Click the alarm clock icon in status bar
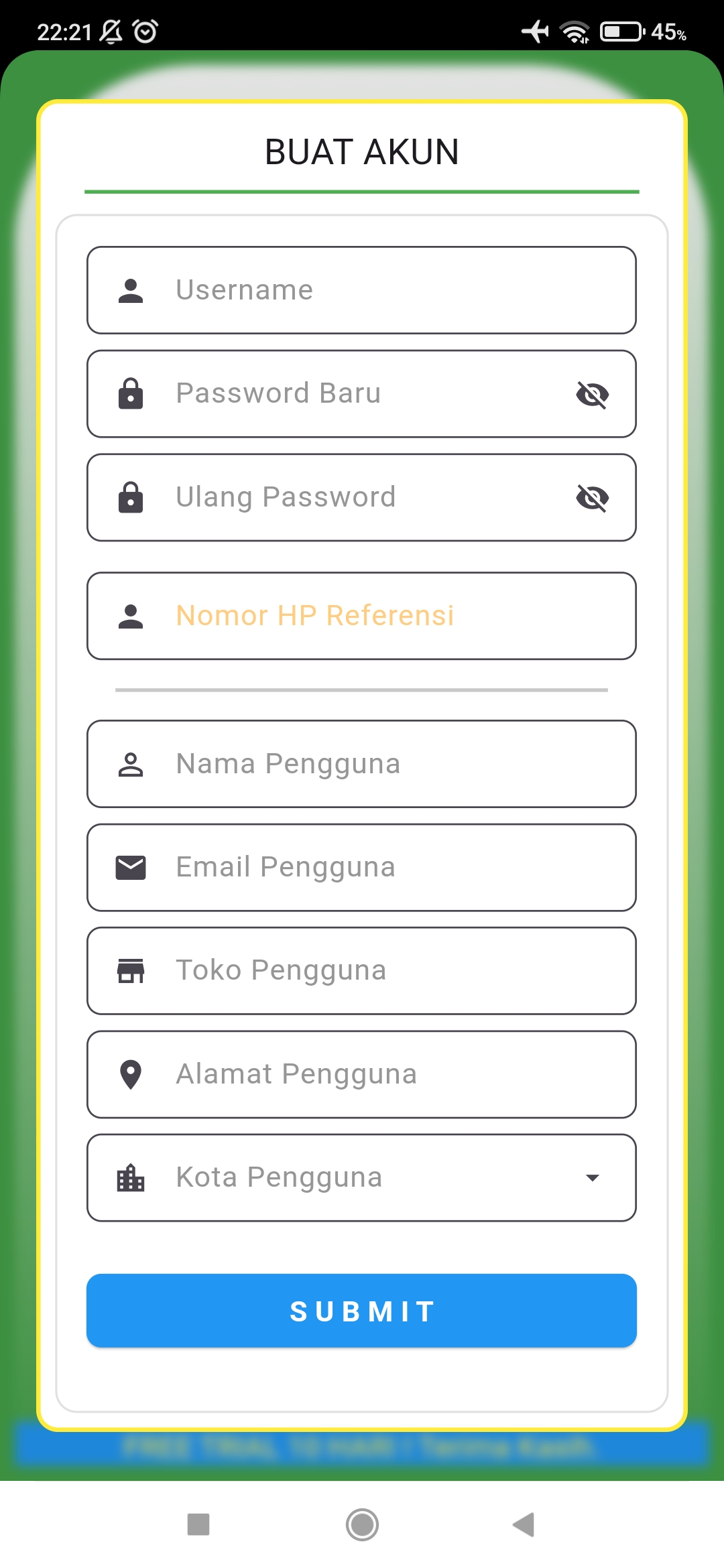 pyautogui.click(x=143, y=29)
